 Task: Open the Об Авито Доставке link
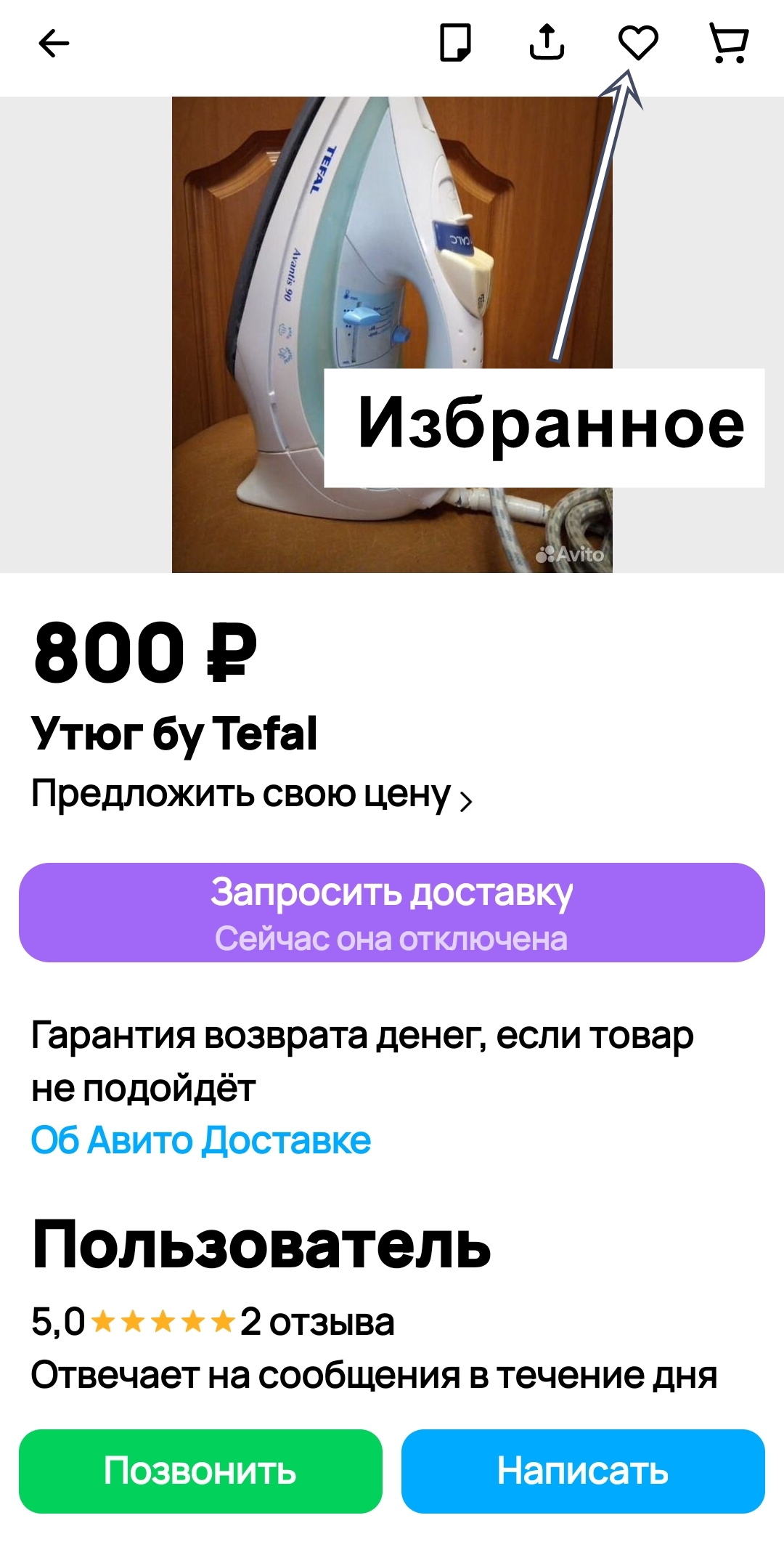click(201, 1140)
